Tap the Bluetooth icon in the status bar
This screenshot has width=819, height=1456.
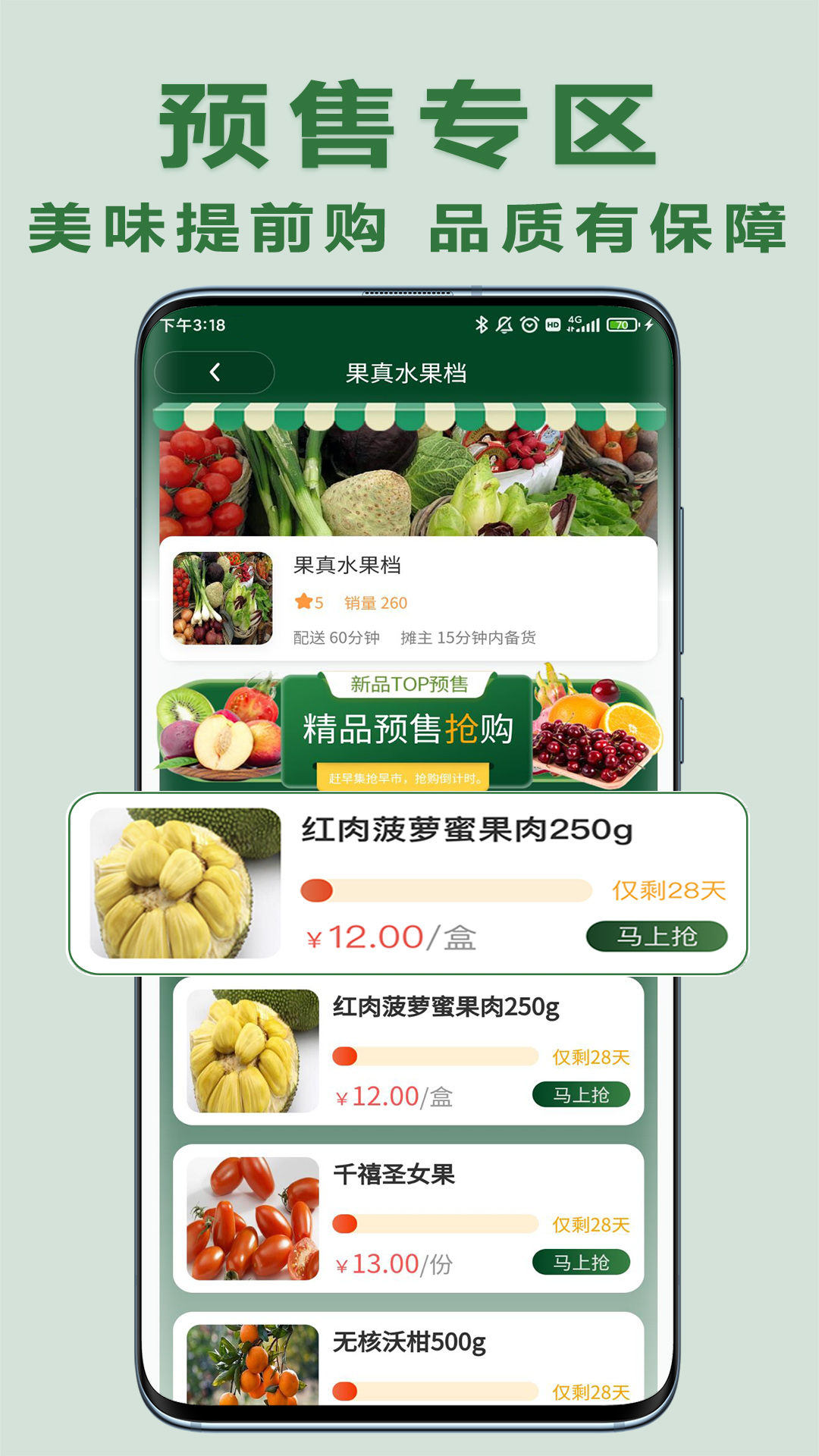481,325
